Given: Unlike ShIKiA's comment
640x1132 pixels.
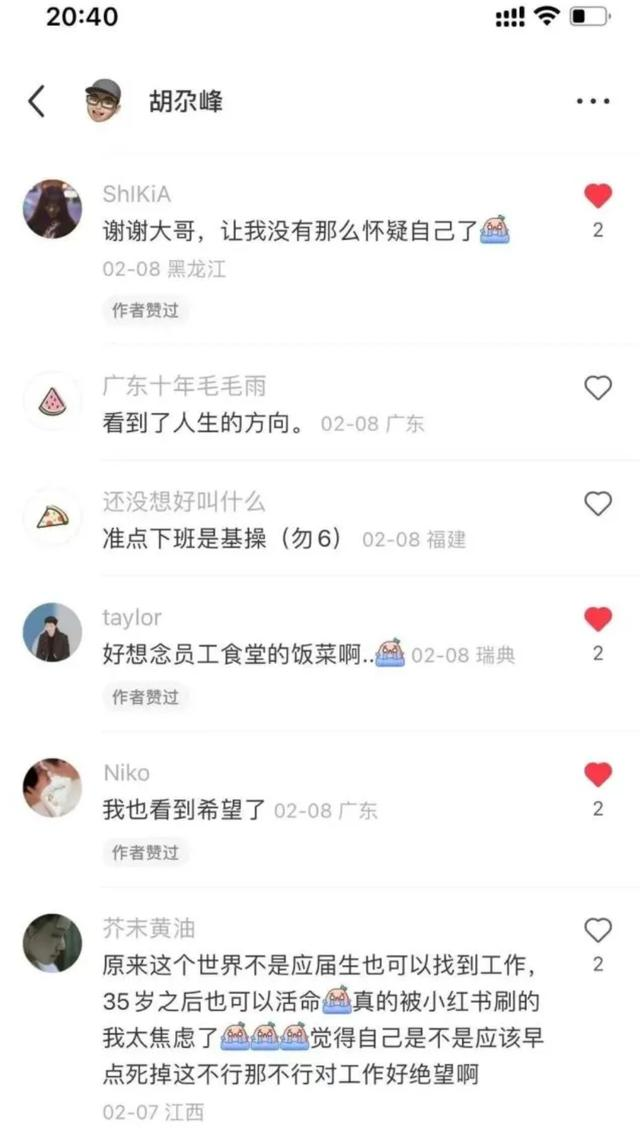Looking at the screenshot, I should coord(598,196).
